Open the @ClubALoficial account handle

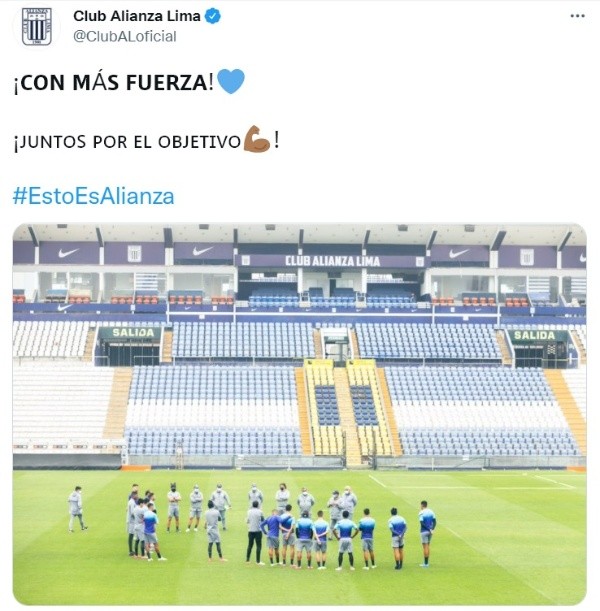(x=124, y=36)
